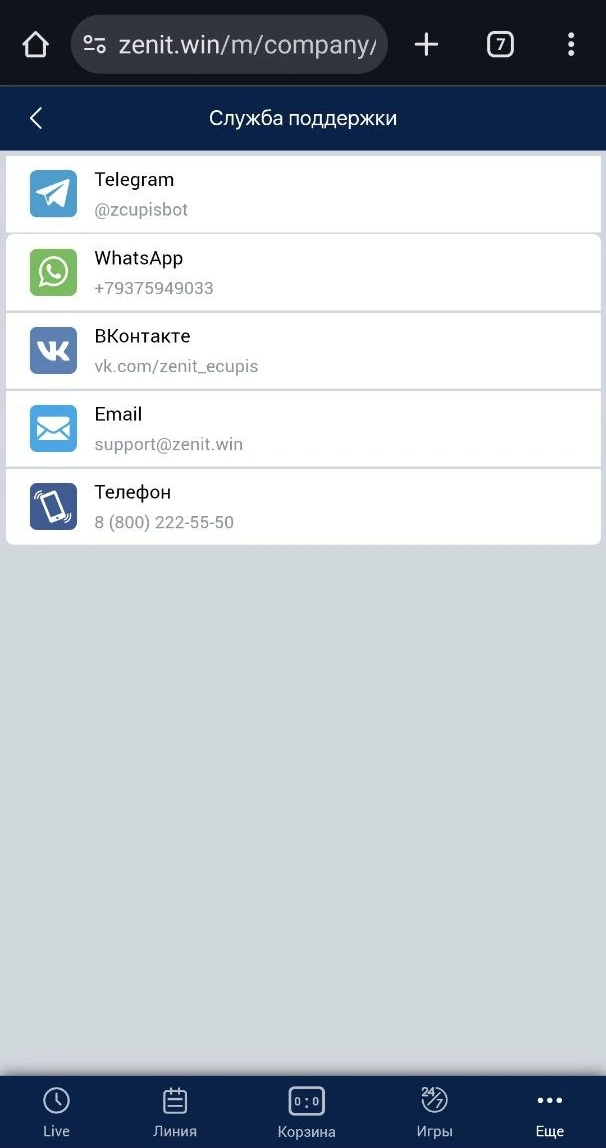Open the Еще tab
This screenshot has width=606, height=1148.
(549, 1112)
